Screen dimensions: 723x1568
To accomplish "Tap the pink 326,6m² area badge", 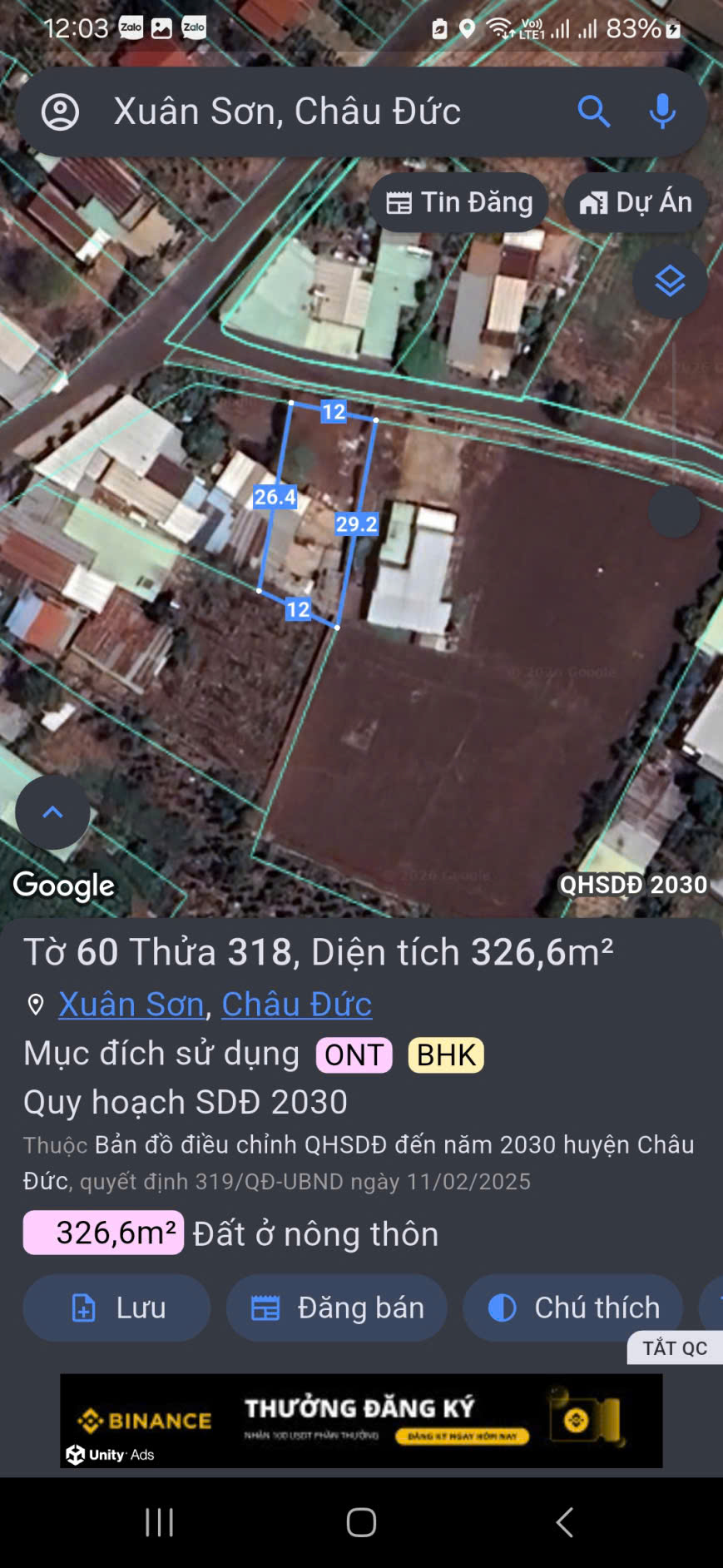I will [103, 1233].
